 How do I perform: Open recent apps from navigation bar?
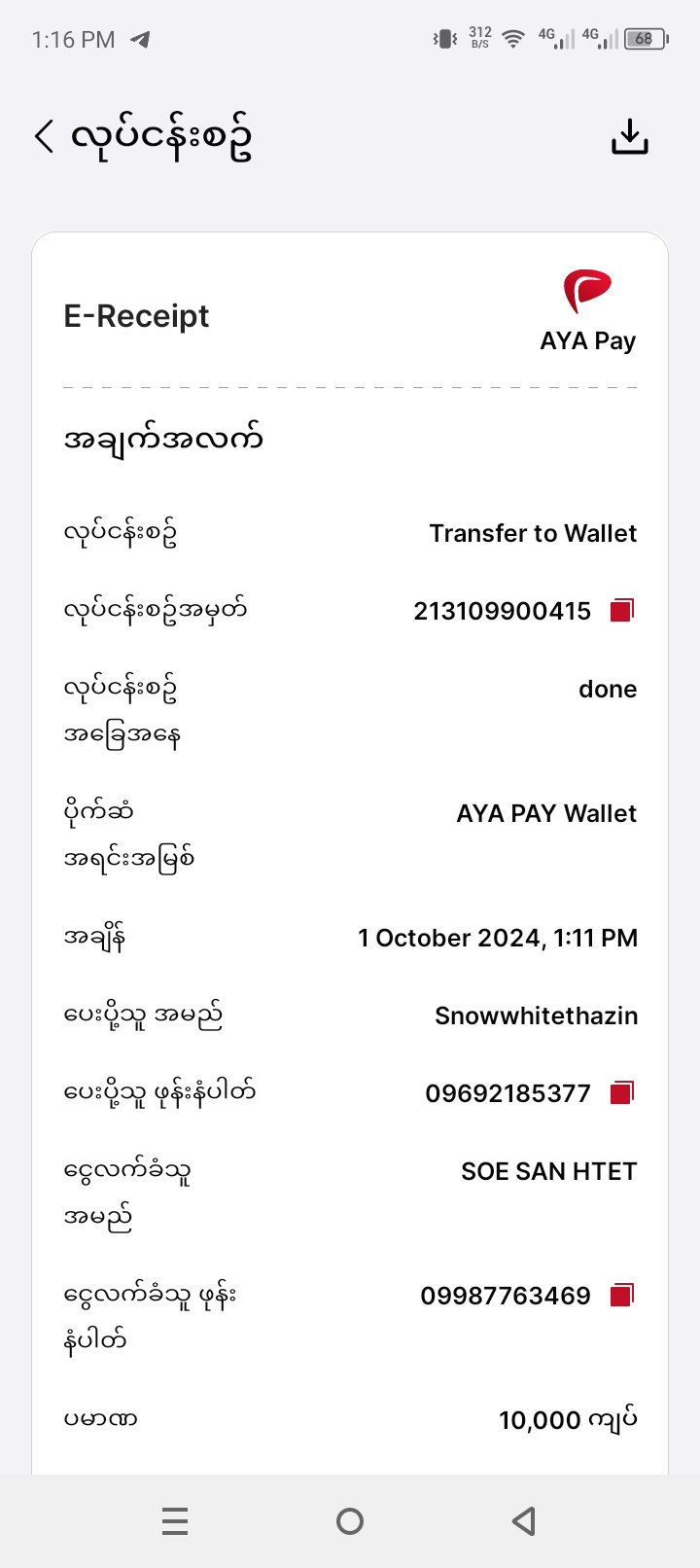pyautogui.click(x=175, y=1520)
